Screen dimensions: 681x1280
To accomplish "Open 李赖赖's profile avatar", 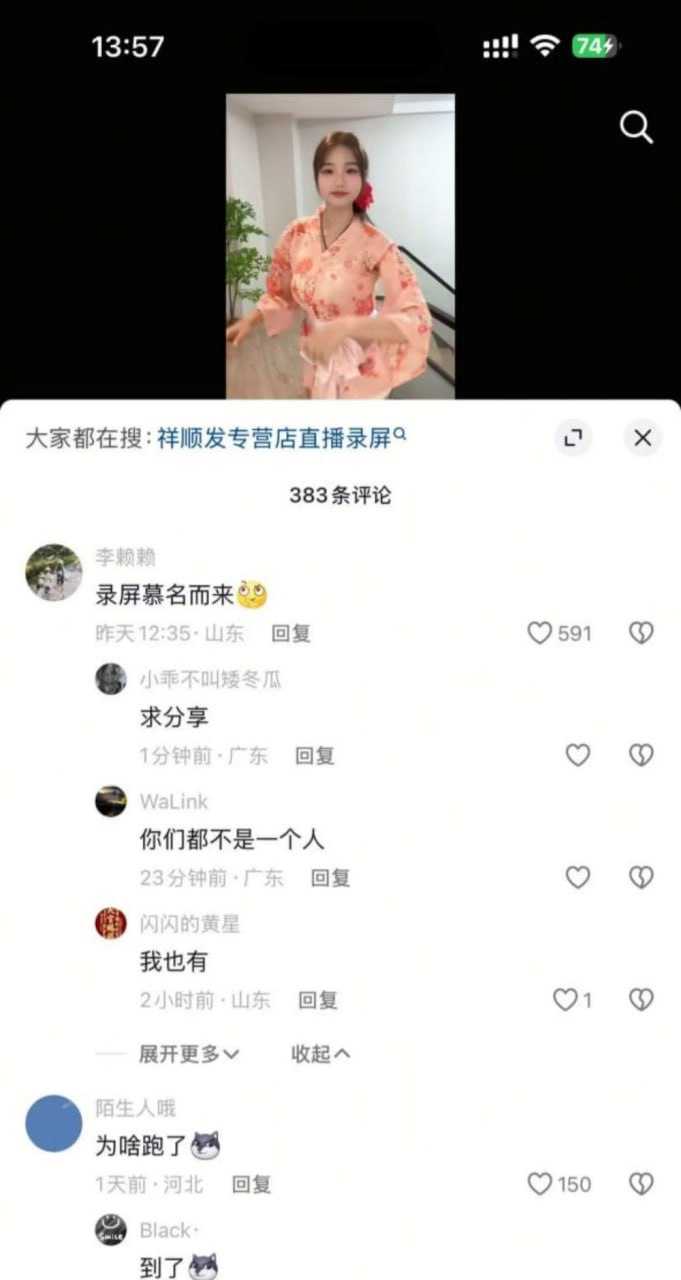I will [x=54, y=572].
